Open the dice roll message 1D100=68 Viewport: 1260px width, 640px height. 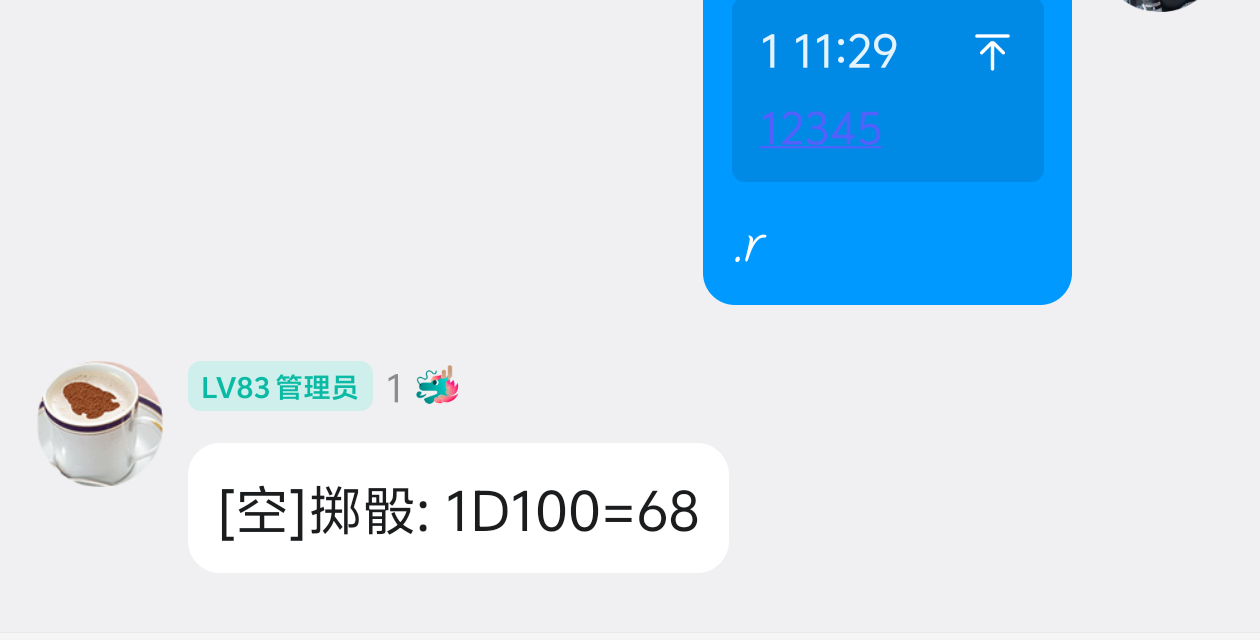tap(458, 509)
